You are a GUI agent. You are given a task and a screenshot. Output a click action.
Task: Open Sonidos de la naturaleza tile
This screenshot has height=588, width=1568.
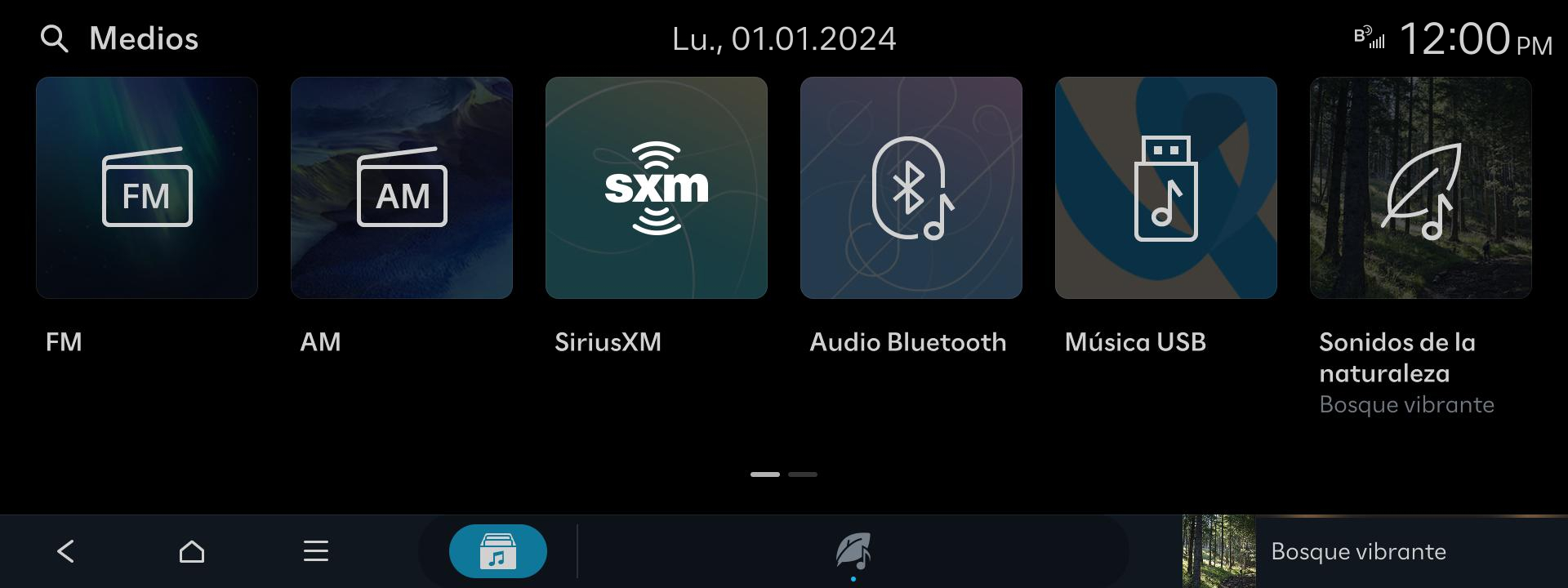pyautogui.click(x=1421, y=188)
